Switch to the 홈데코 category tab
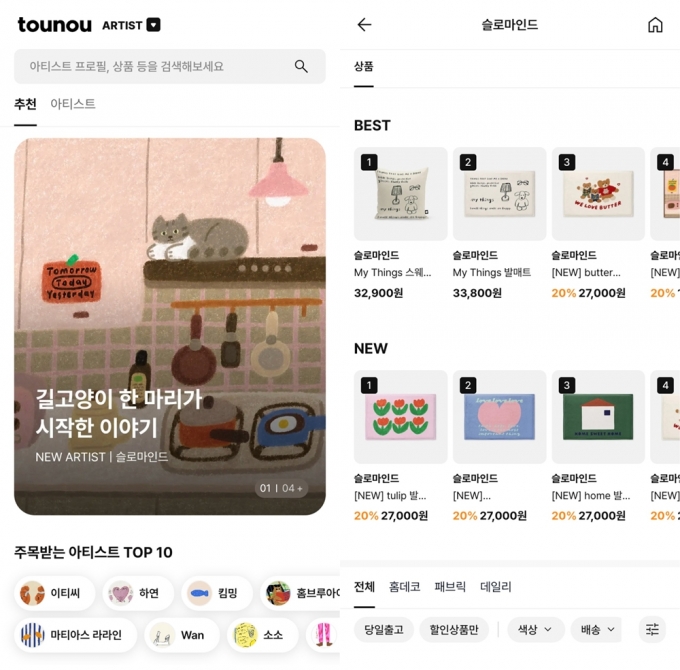The width and height of the screenshot is (680, 670). click(x=405, y=587)
